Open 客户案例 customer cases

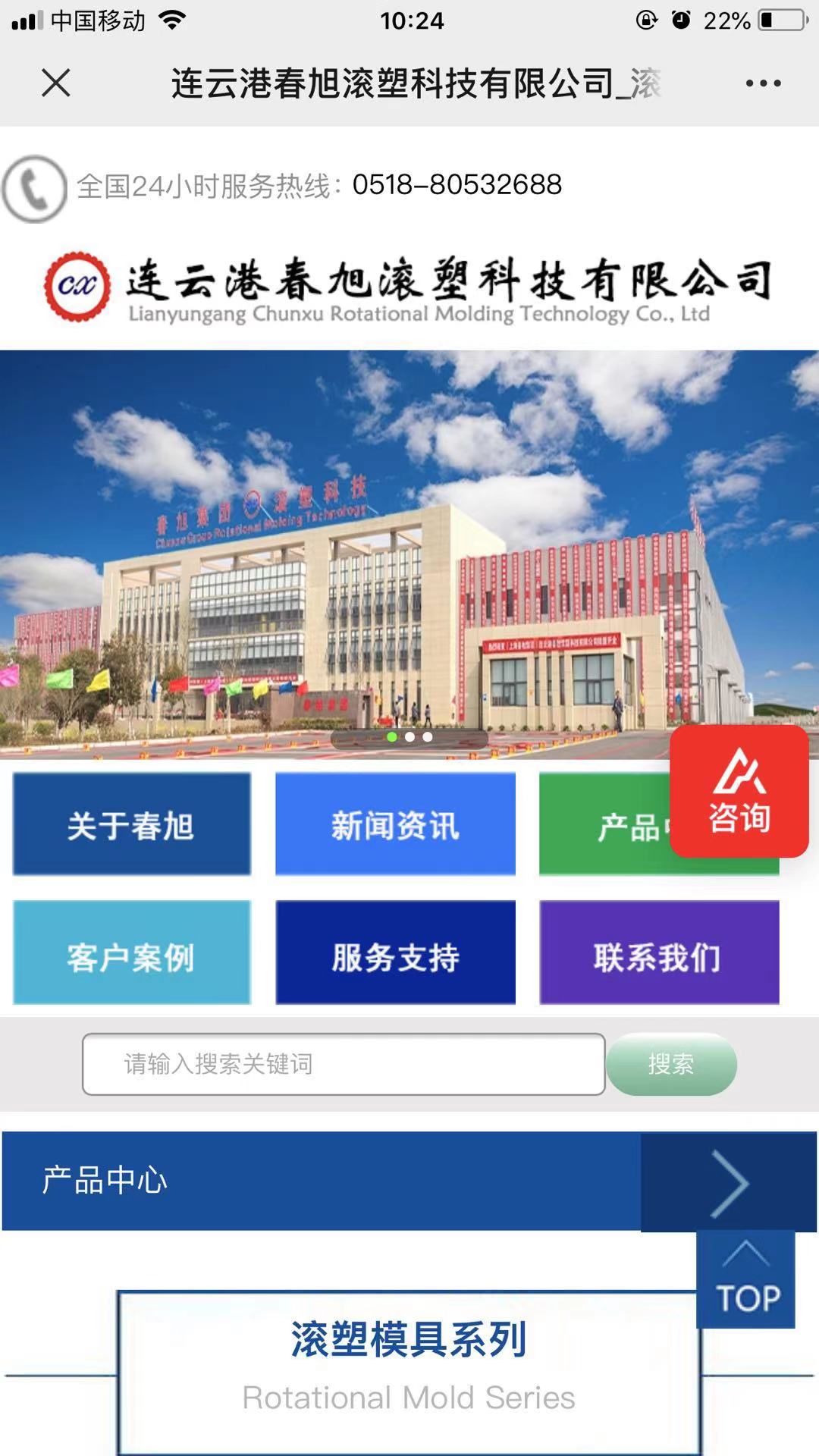[x=132, y=952]
